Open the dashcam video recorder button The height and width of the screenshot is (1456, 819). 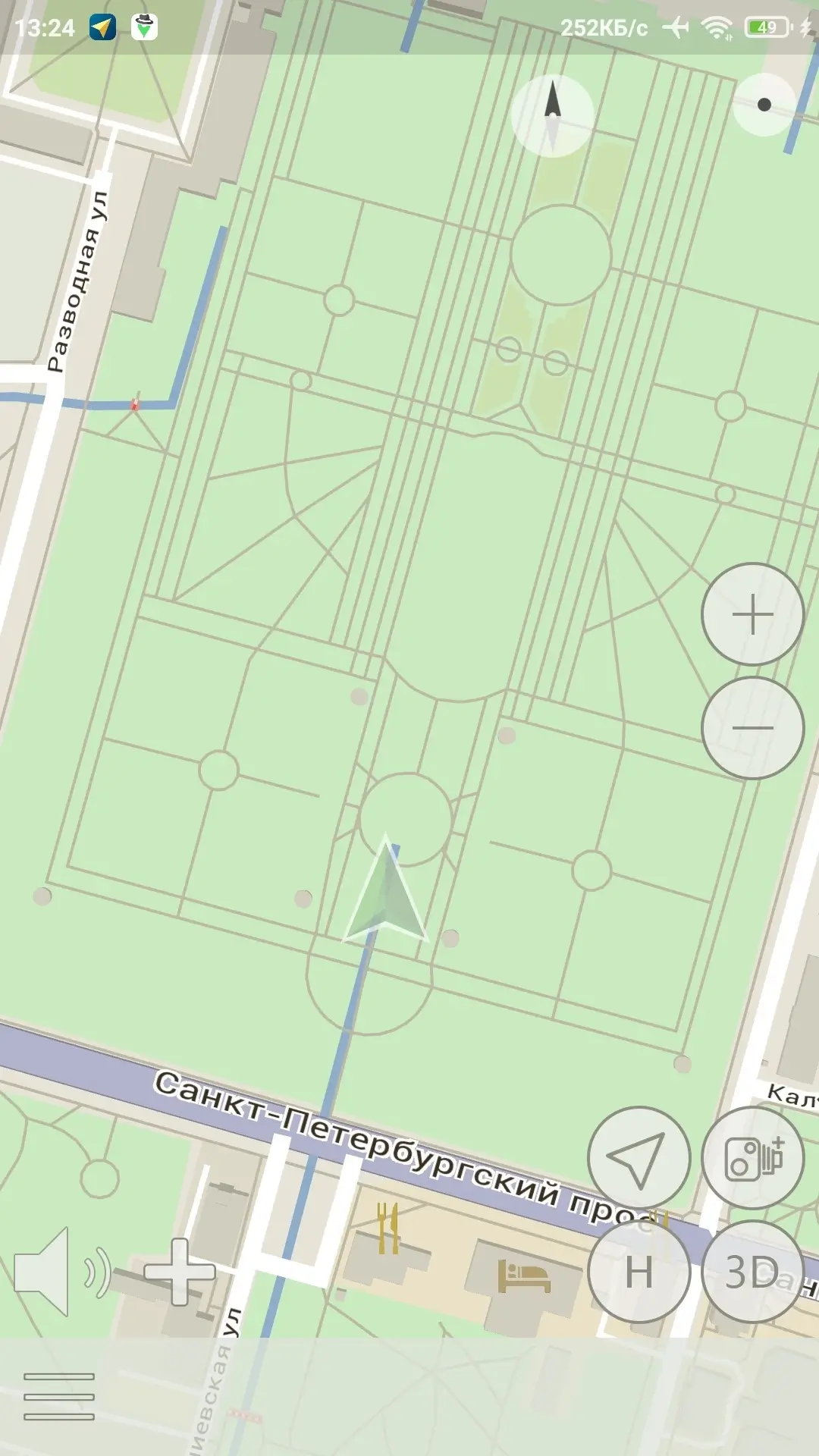click(752, 1158)
